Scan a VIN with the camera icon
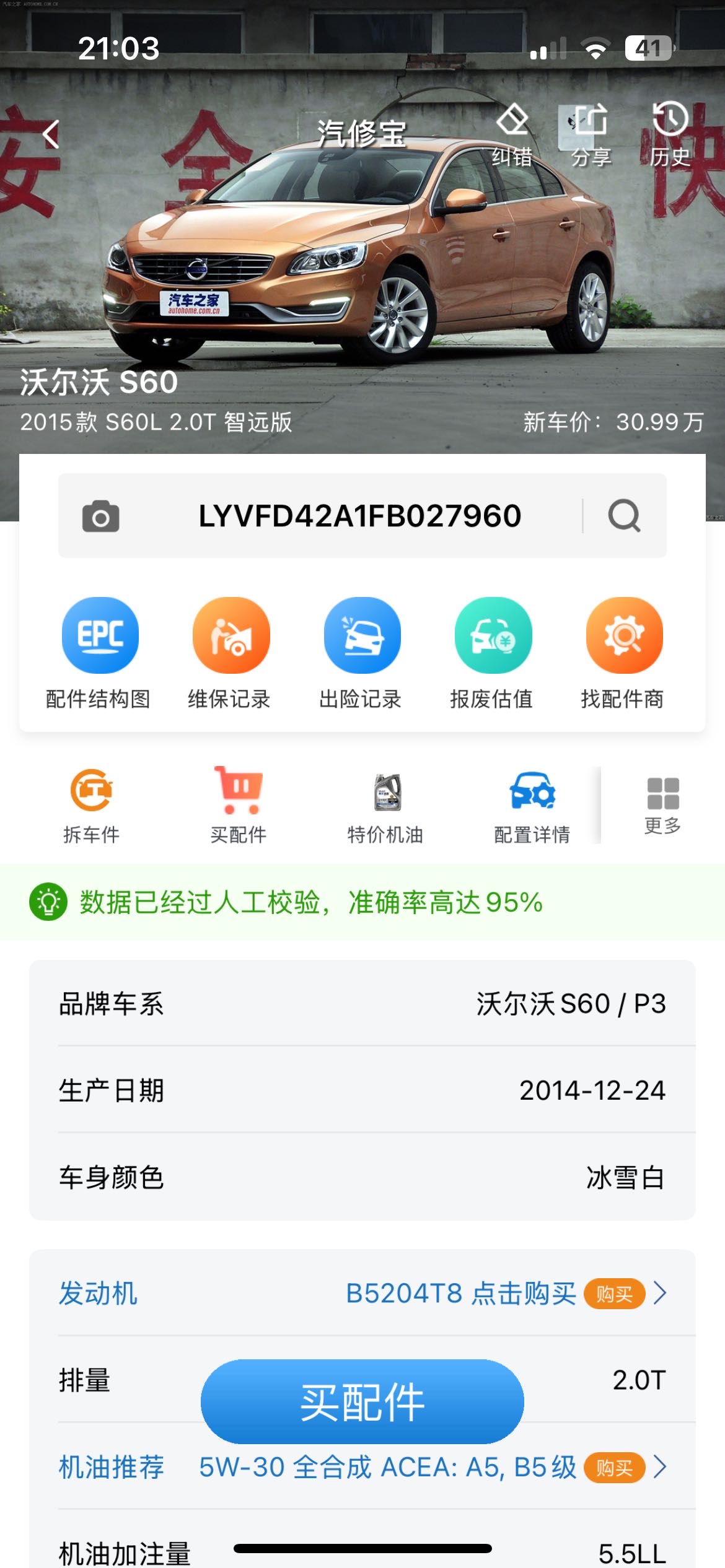 pyautogui.click(x=100, y=516)
